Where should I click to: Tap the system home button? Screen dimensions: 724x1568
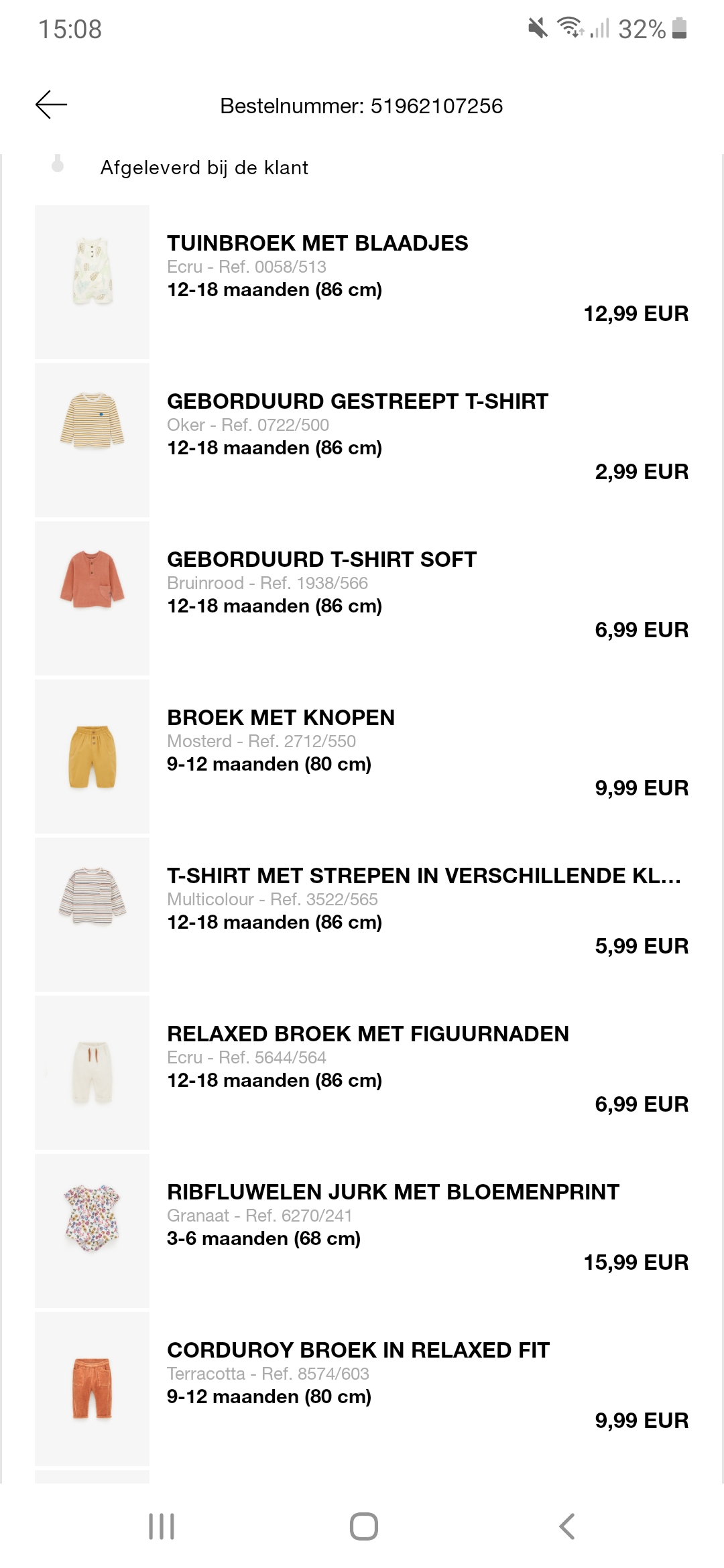tap(363, 1526)
